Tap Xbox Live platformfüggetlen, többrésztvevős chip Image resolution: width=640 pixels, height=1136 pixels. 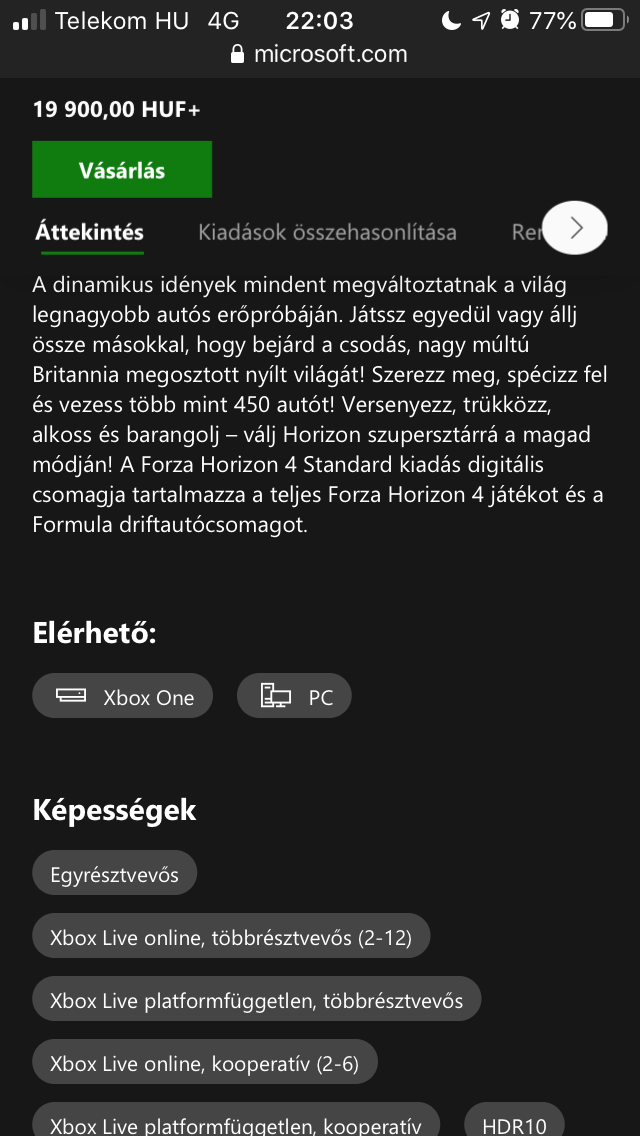[x=256, y=999]
